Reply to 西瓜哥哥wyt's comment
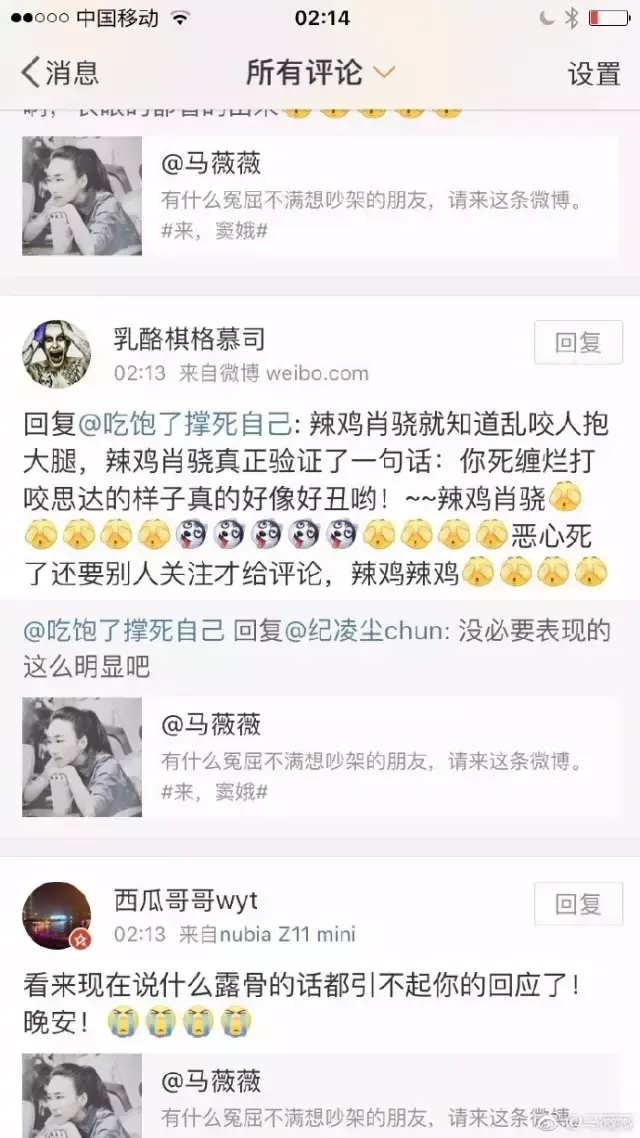This screenshot has width=640, height=1138. (578, 905)
